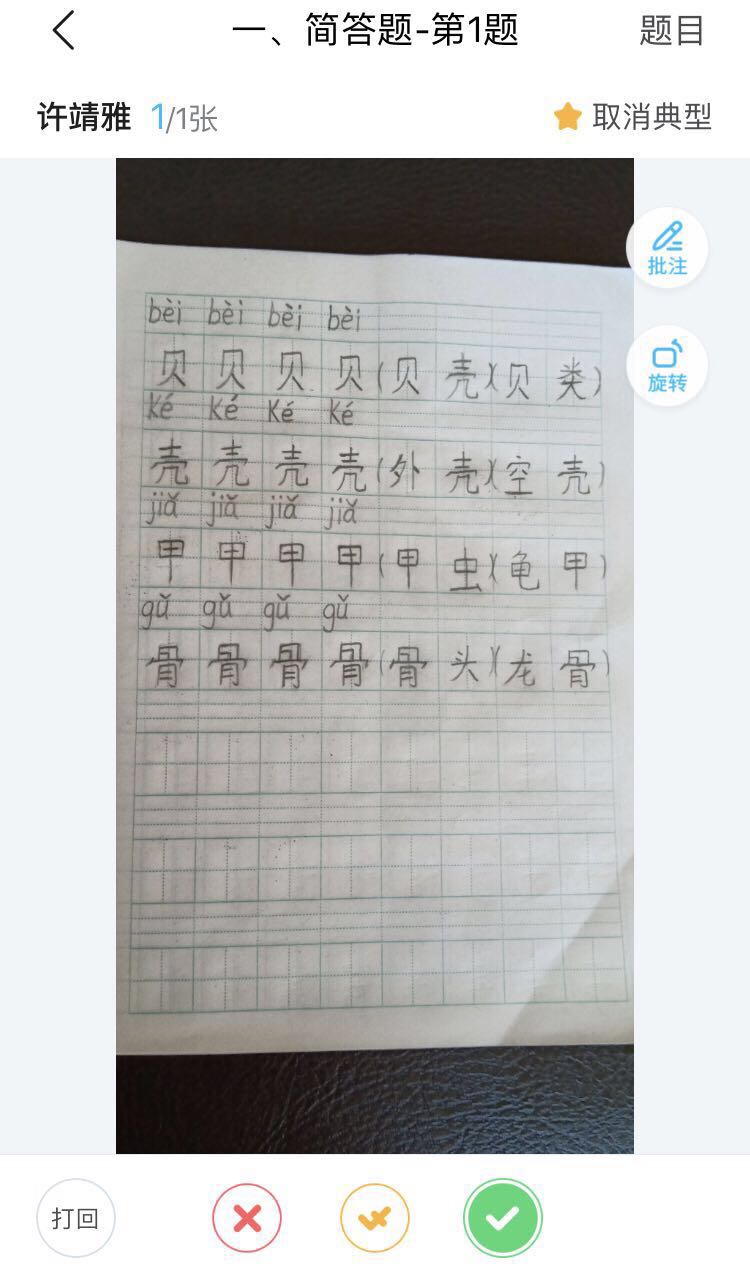This screenshot has height=1280, width=750.
Task: Rotate the homework photo with 旋转
Action: 667,366
